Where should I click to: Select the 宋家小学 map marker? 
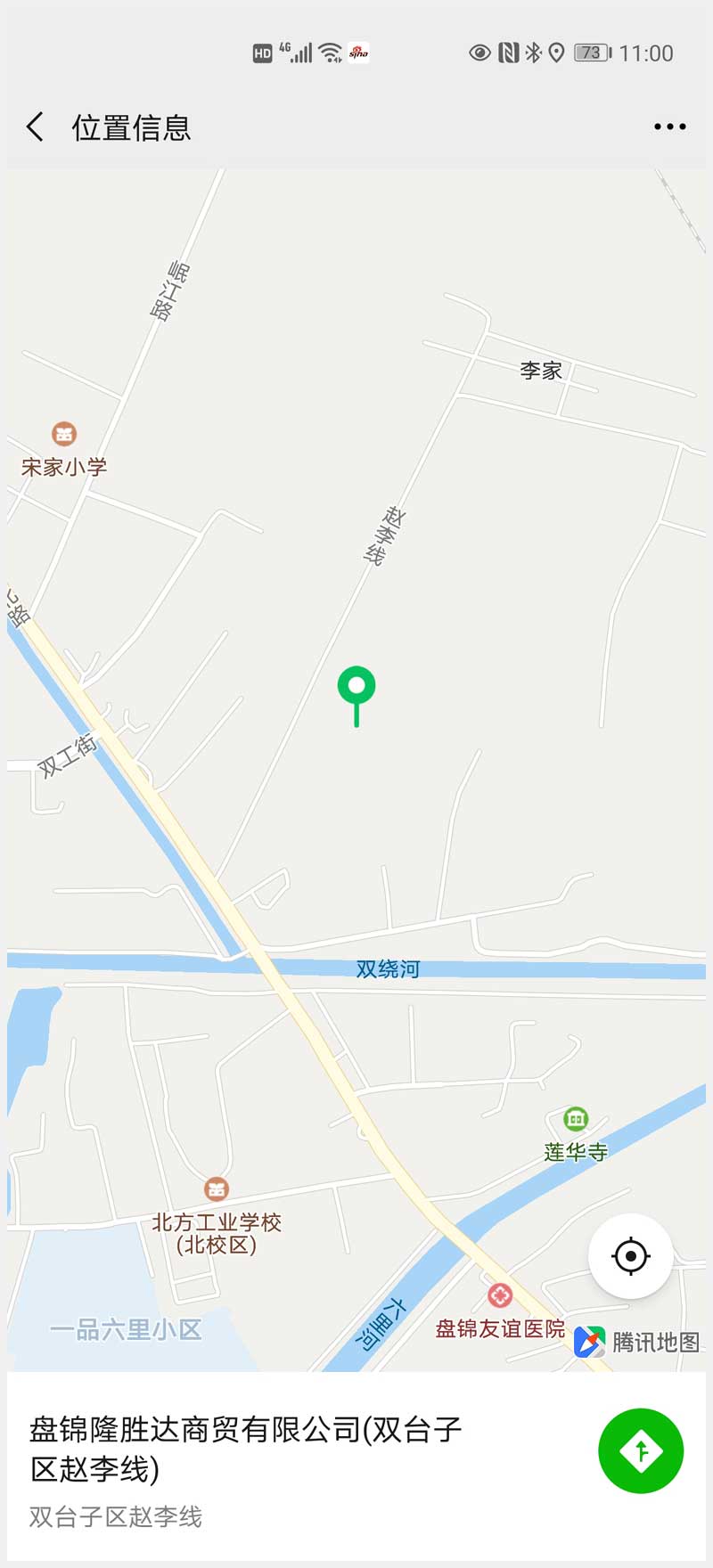point(64,435)
